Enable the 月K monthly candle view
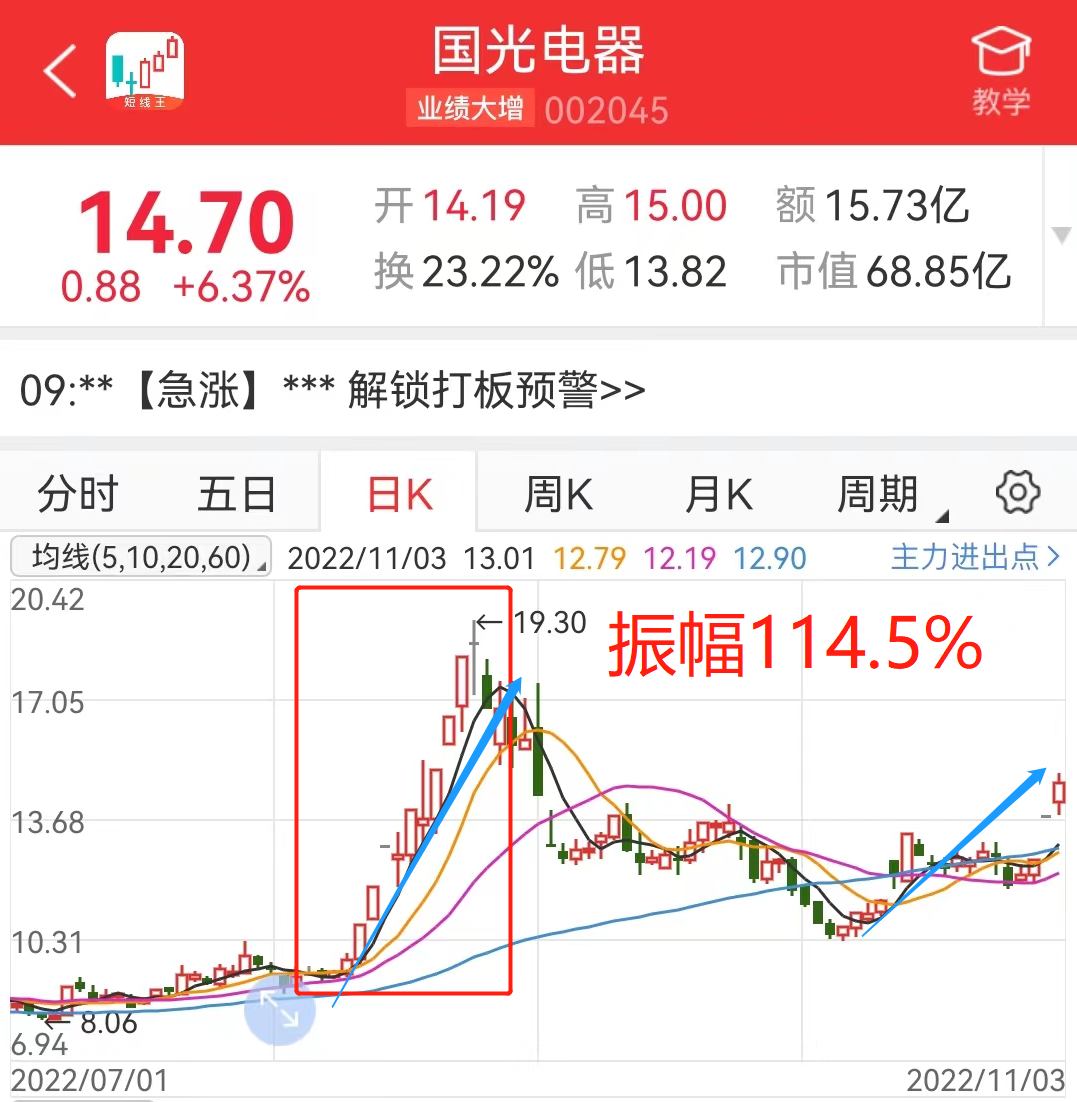Screen dimensions: 1077x1102 point(717,492)
